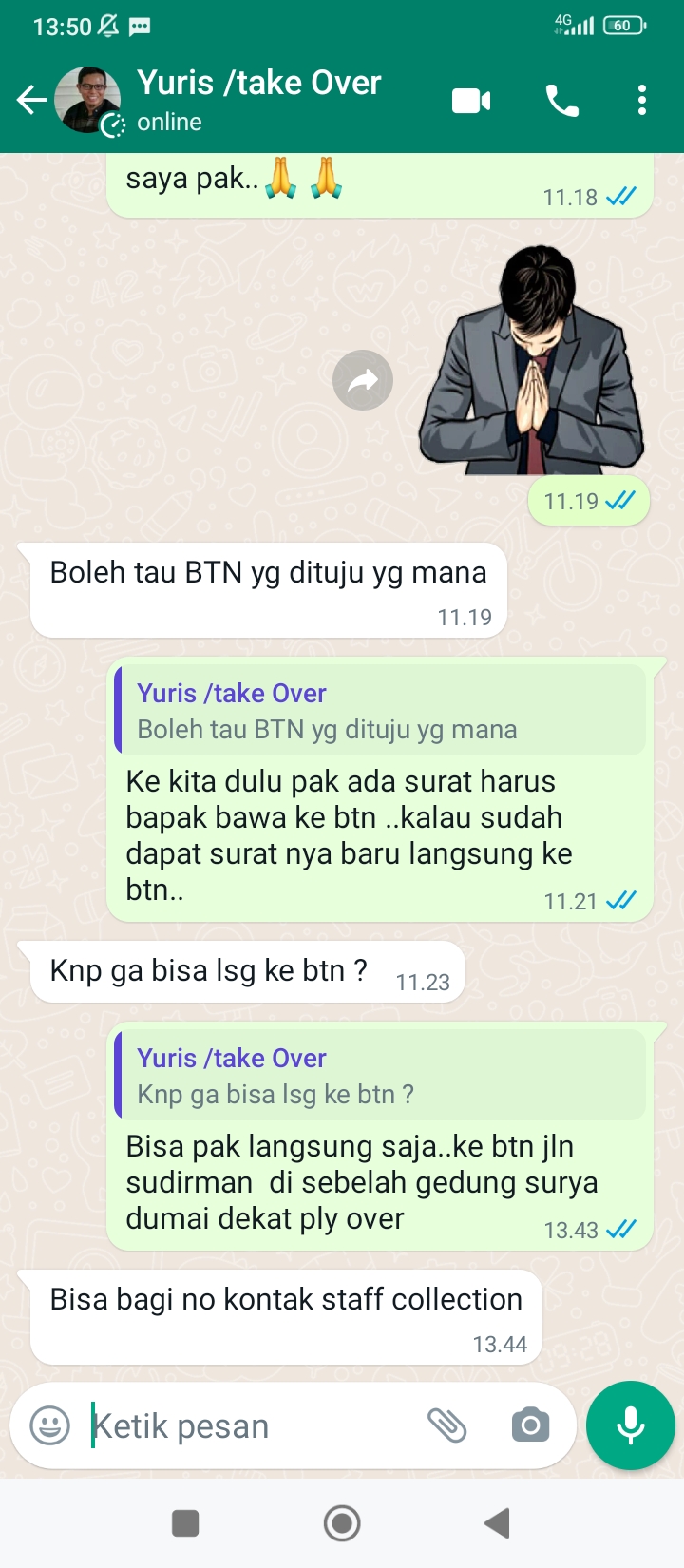The width and height of the screenshot is (684, 1568).
Task: Open the praying man sticker
Action: coord(534,361)
